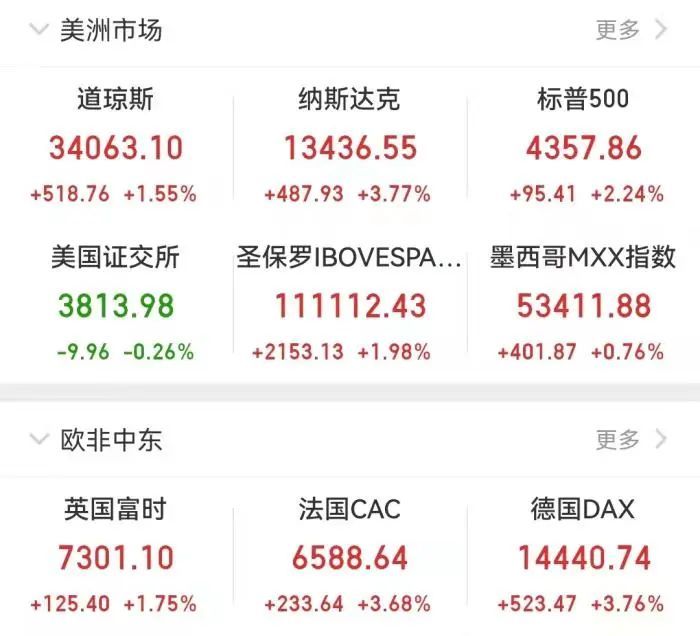The height and width of the screenshot is (636, 700).
Task: Collapse the 欧非中东 section
Action: [x=39, y=439]
